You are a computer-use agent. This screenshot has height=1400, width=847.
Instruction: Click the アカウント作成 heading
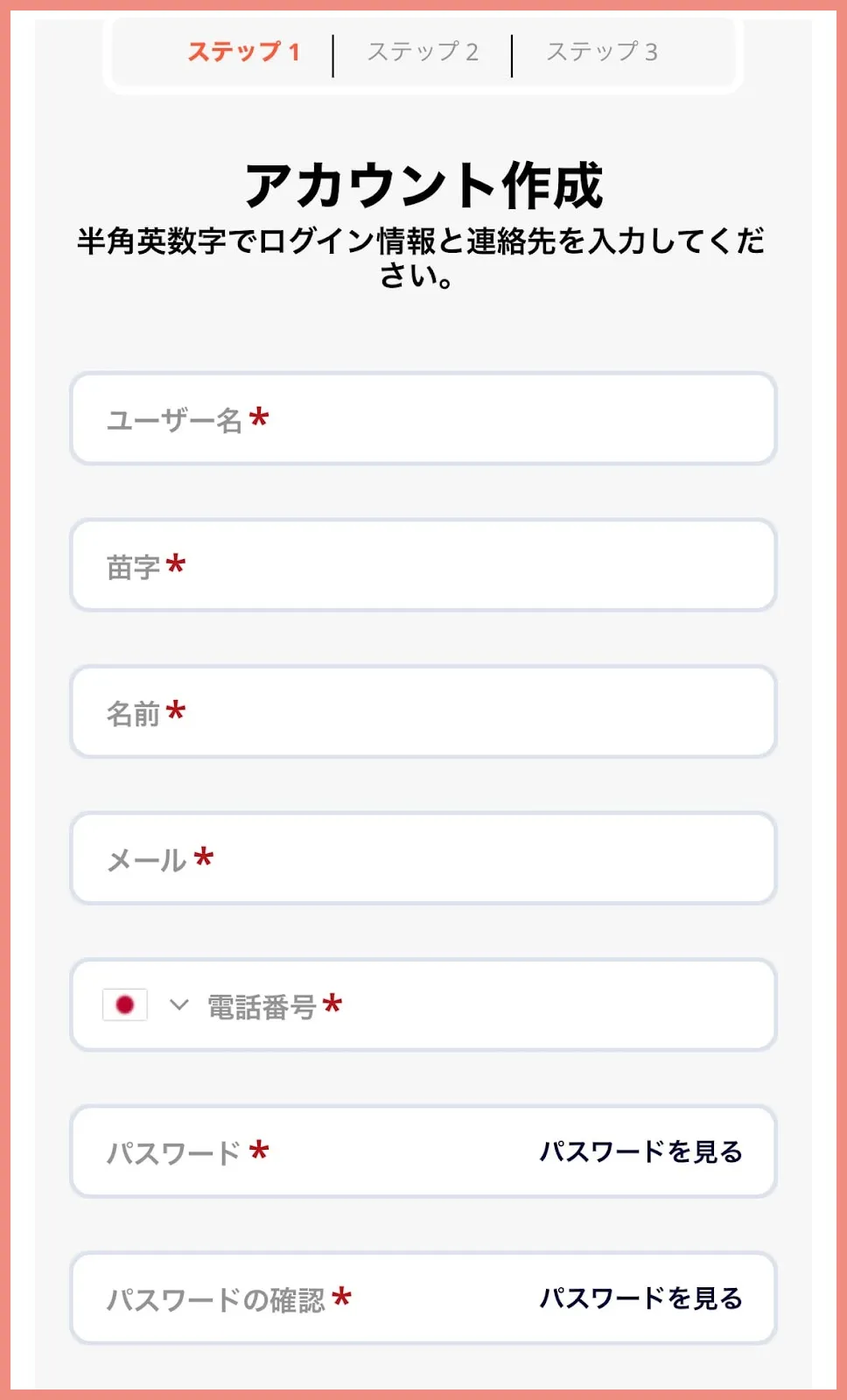click(423, 182)
